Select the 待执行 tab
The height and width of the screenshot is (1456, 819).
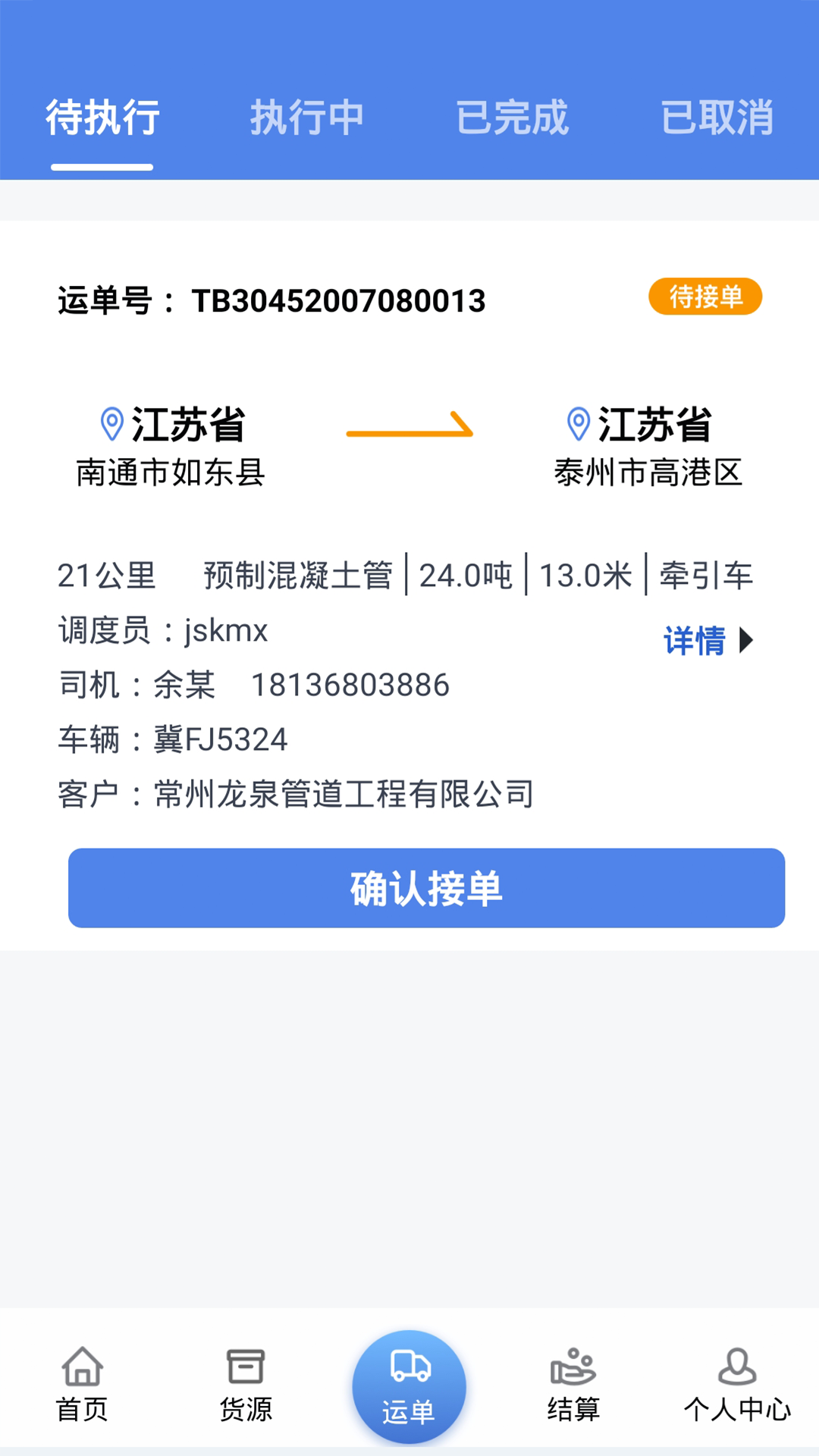point(102,118)
